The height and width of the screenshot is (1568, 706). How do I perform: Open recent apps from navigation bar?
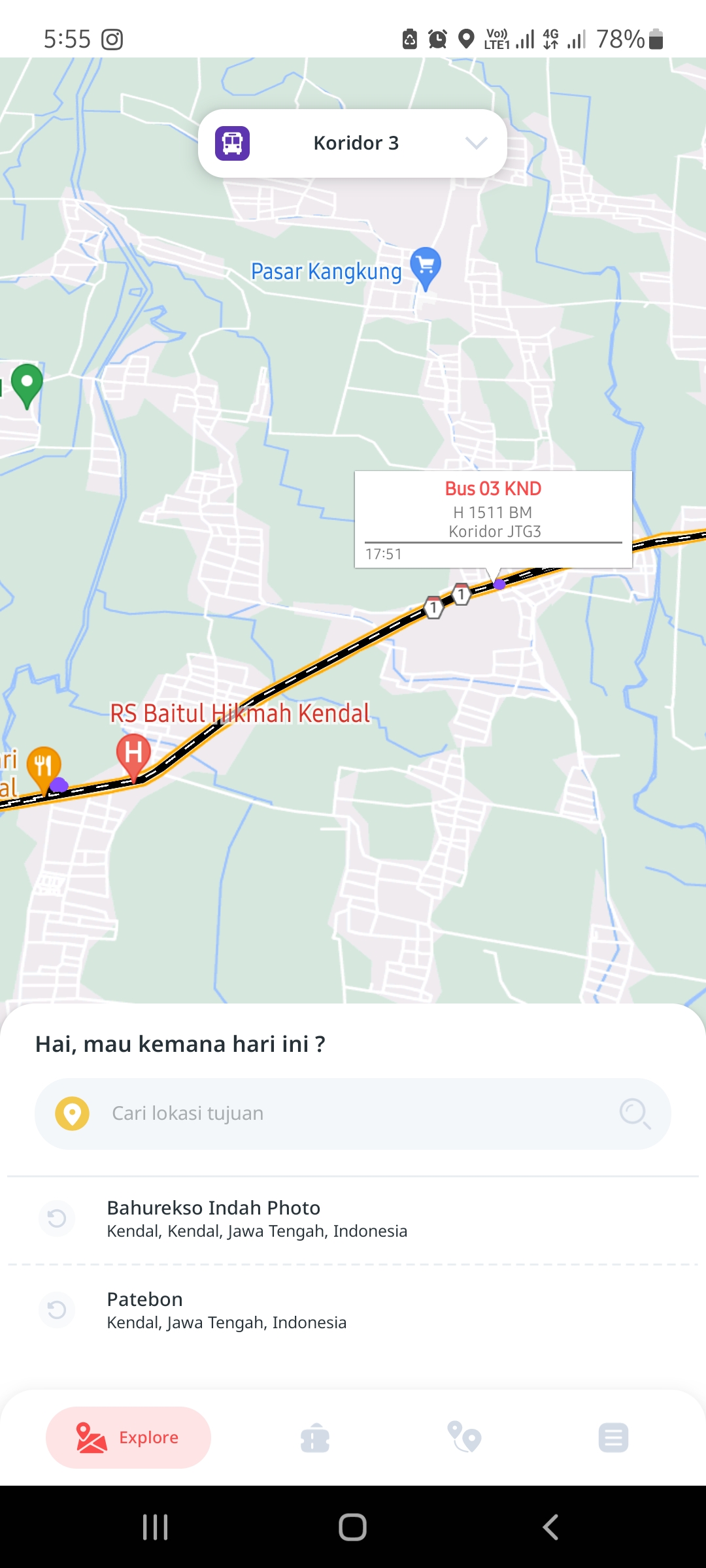pos(156,1527)
